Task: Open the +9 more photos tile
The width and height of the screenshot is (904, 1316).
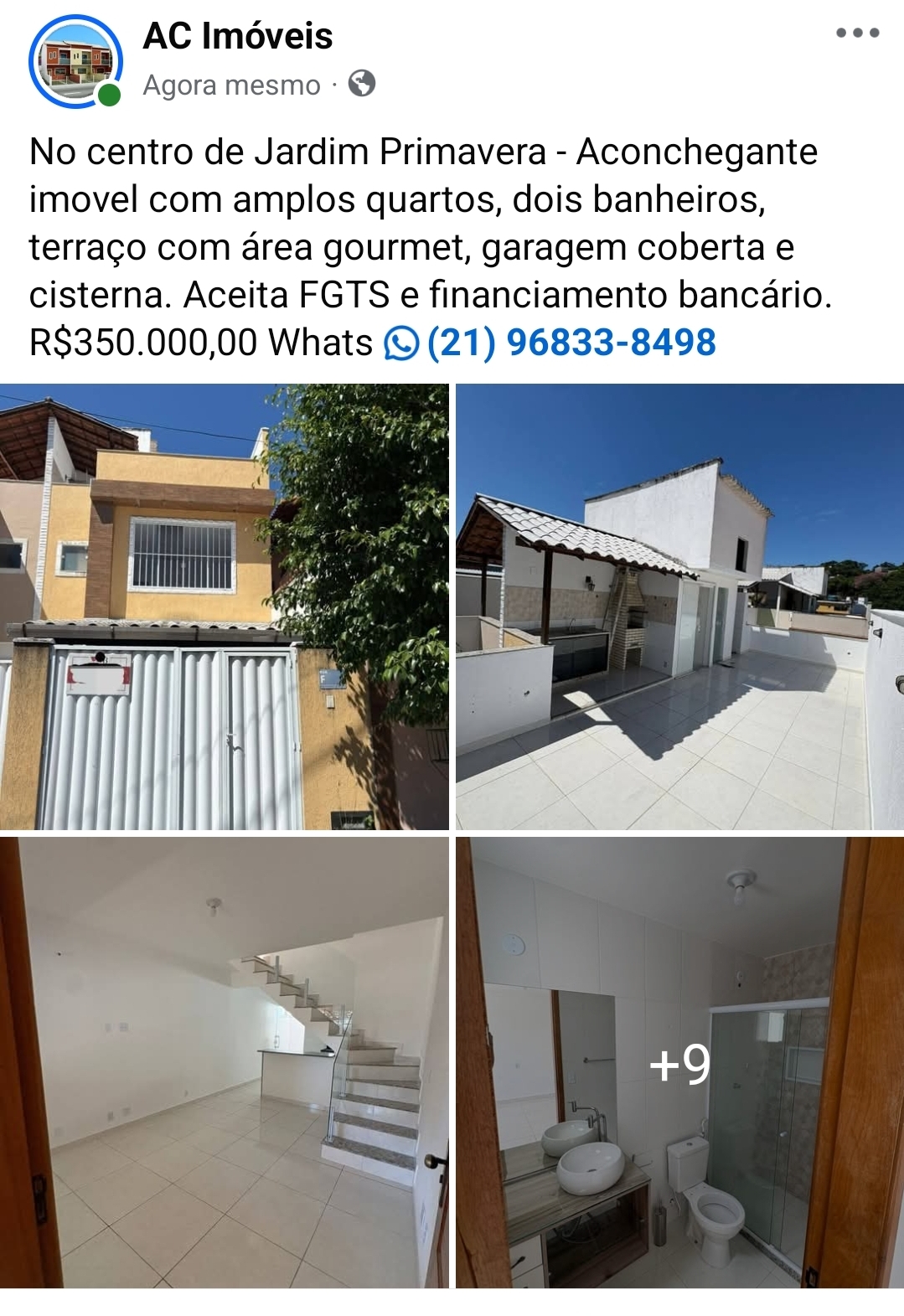Action: pos(679,1061)
